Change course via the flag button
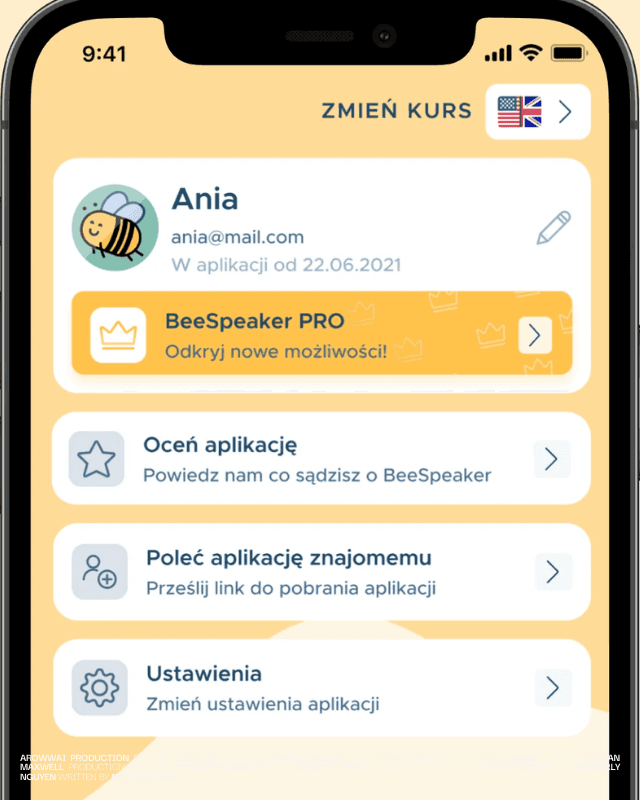Viewport: 640px width, 800px height. 538,111
